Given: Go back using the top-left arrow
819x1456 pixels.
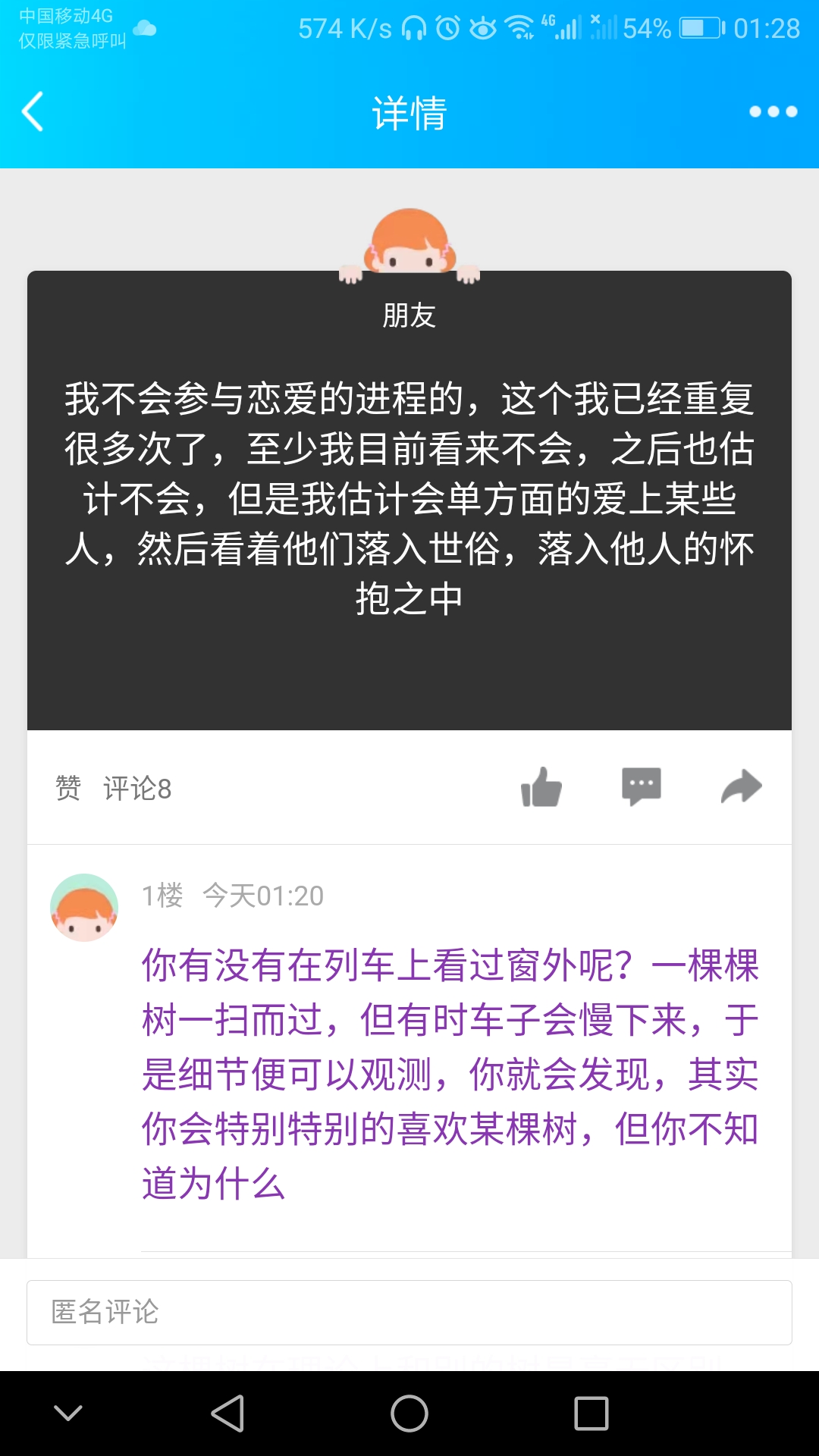Looking at the screenshot, I should (x=33, y=112).
